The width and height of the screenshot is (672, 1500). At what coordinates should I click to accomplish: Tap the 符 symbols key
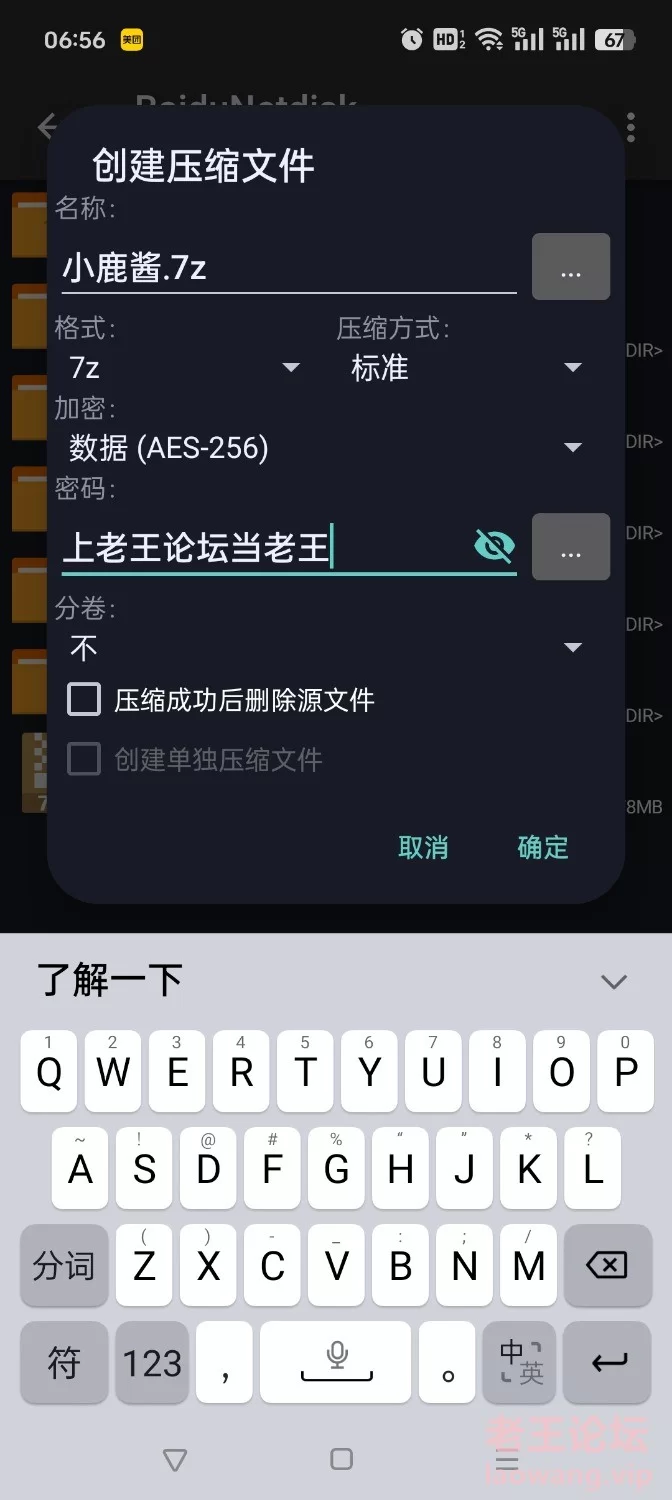click(64, 1362)
